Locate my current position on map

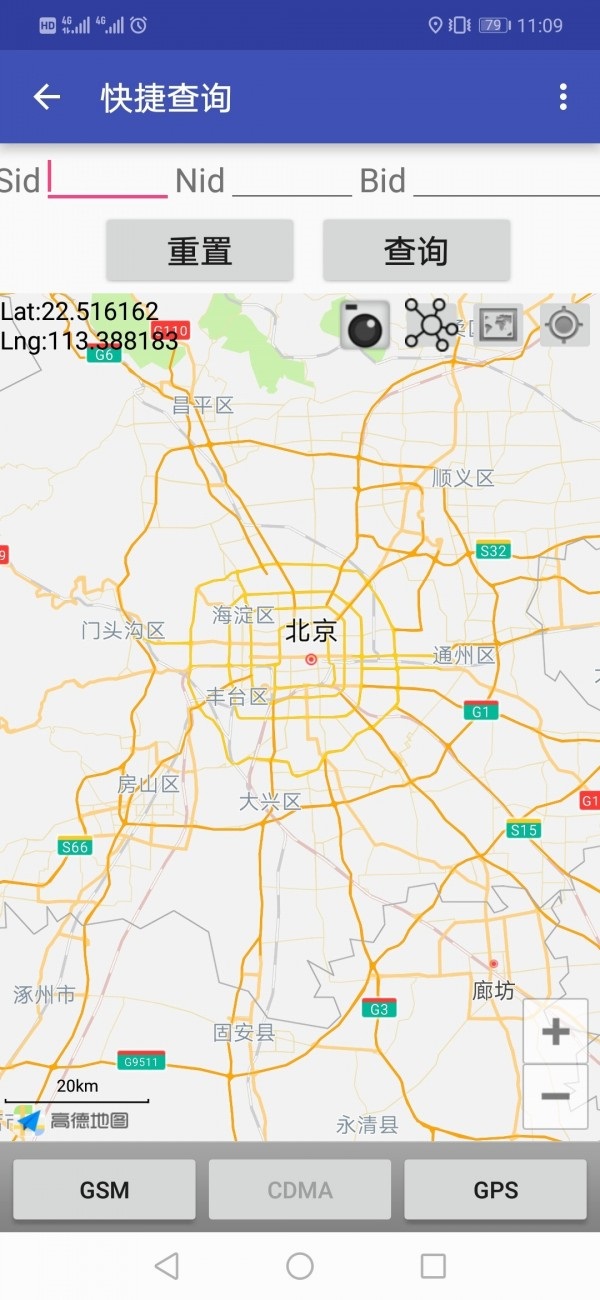click(564, 325)
